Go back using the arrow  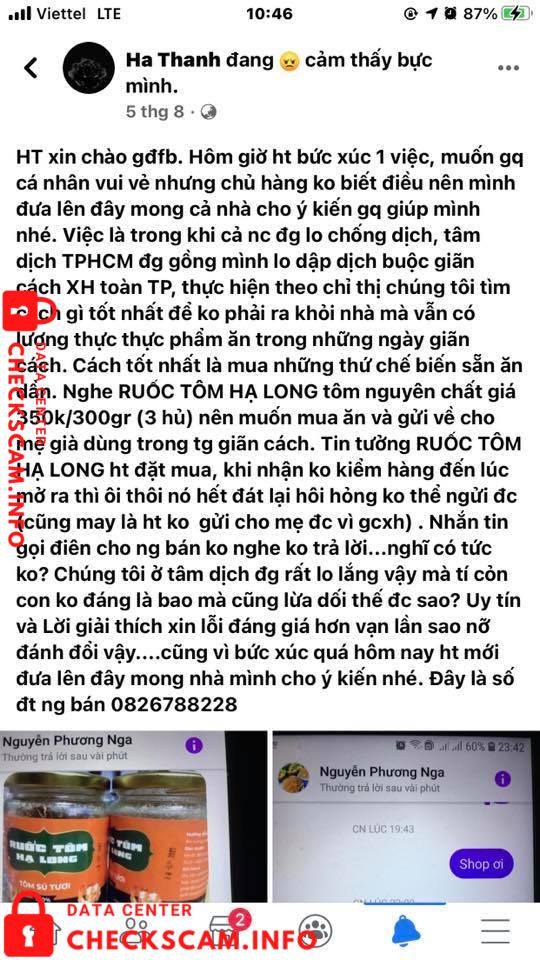coord(31,68)
